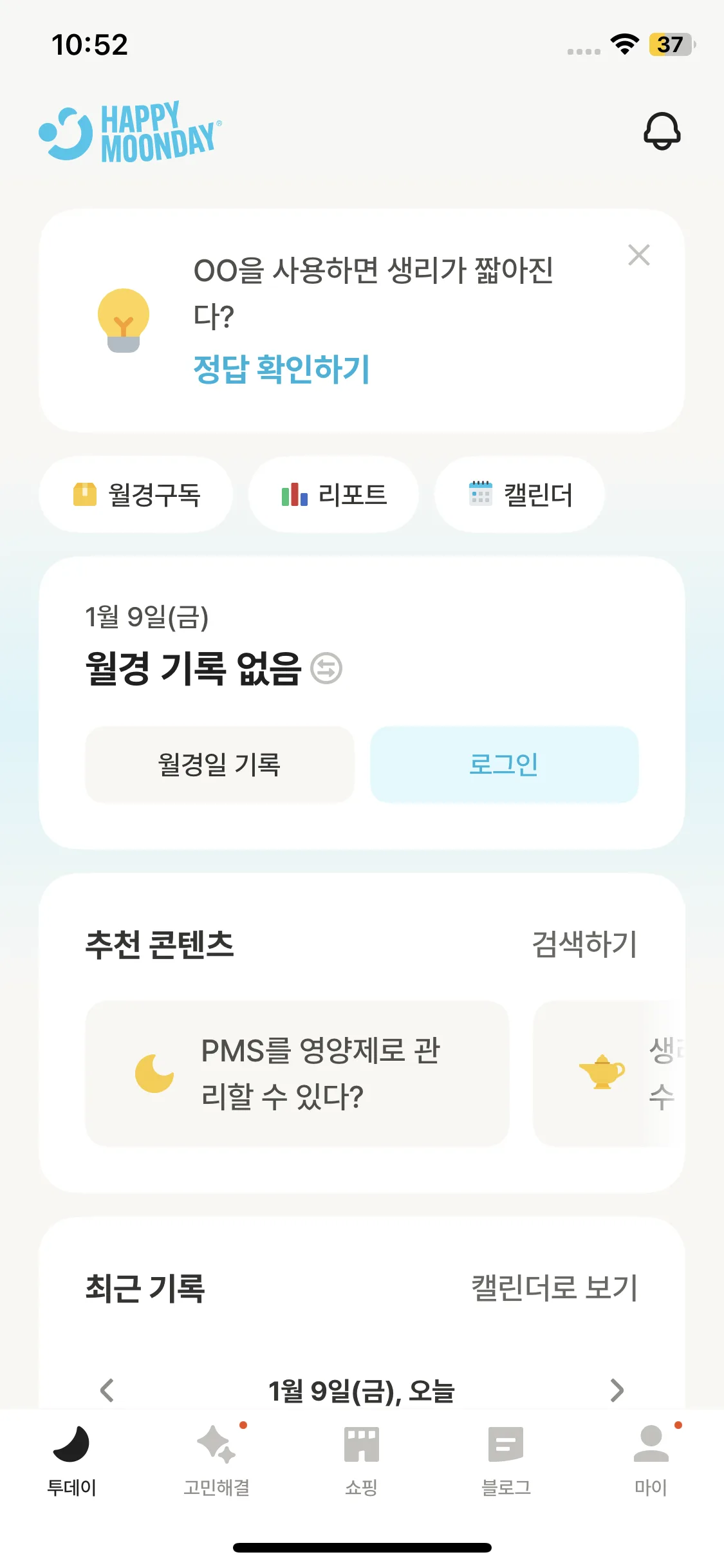Open the 캘린더 chip

[x=519, y=494]
